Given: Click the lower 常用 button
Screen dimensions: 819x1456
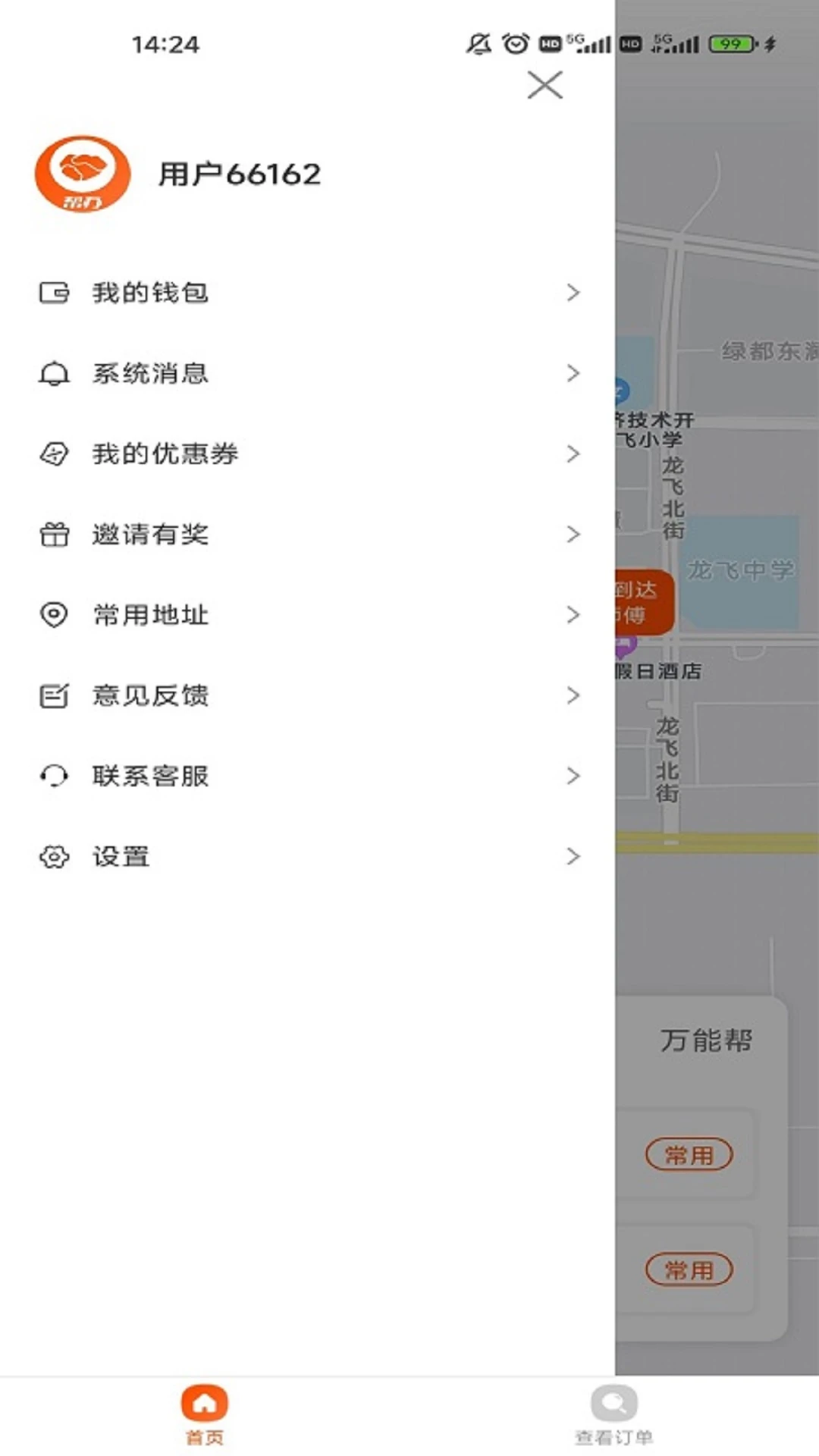Looking at the screenshot, I should pos(689,1269).
